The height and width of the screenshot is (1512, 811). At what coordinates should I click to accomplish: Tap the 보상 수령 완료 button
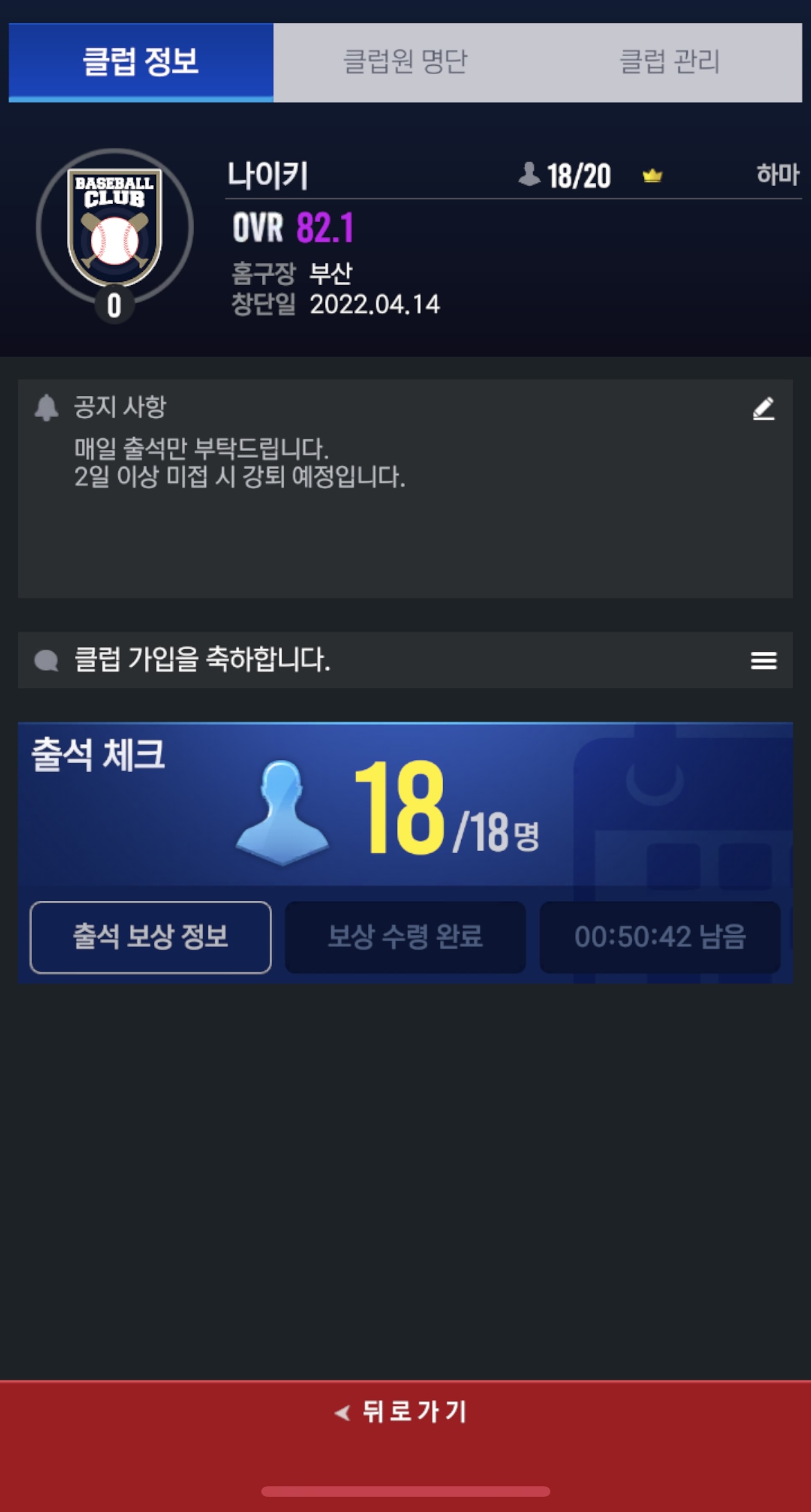[405, 937]
